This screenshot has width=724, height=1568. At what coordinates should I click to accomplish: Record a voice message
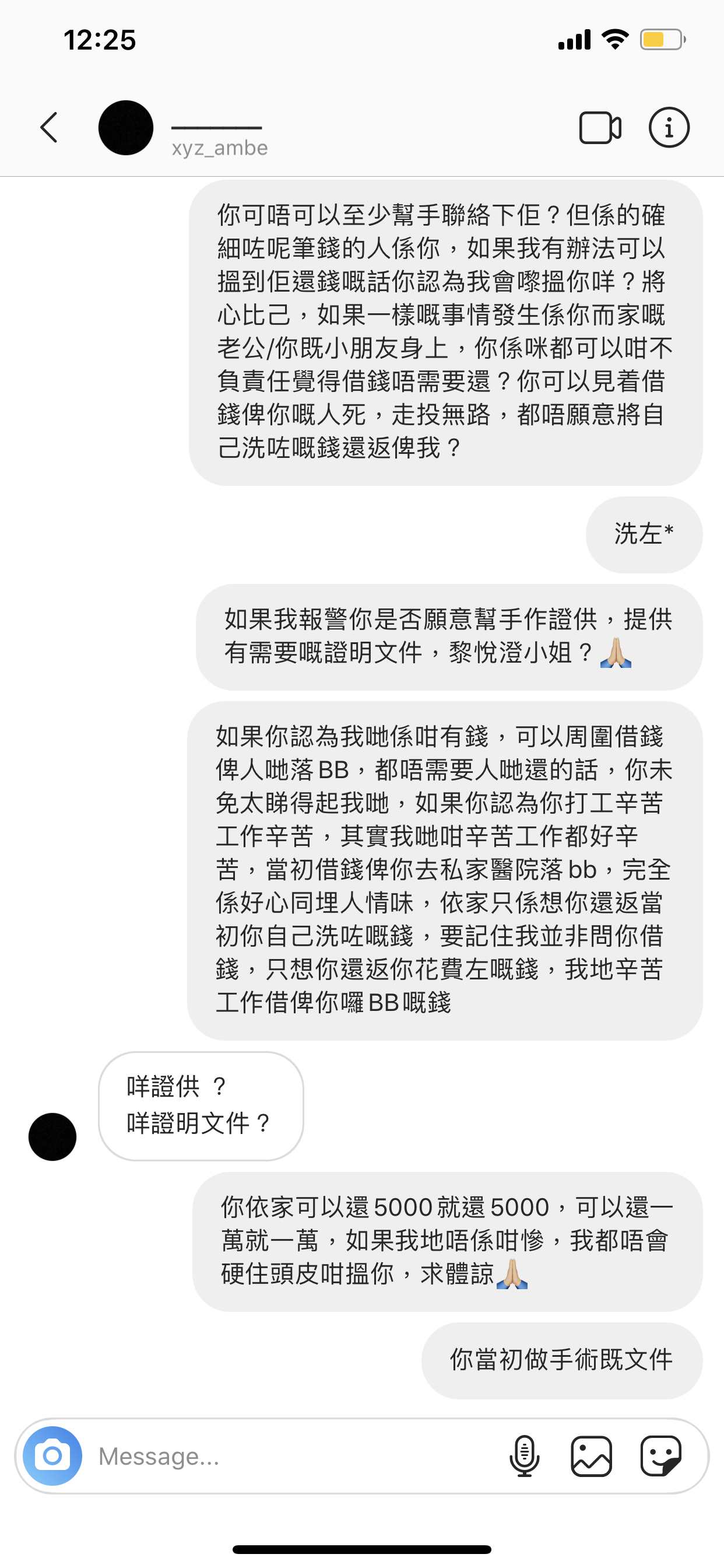524,1456
